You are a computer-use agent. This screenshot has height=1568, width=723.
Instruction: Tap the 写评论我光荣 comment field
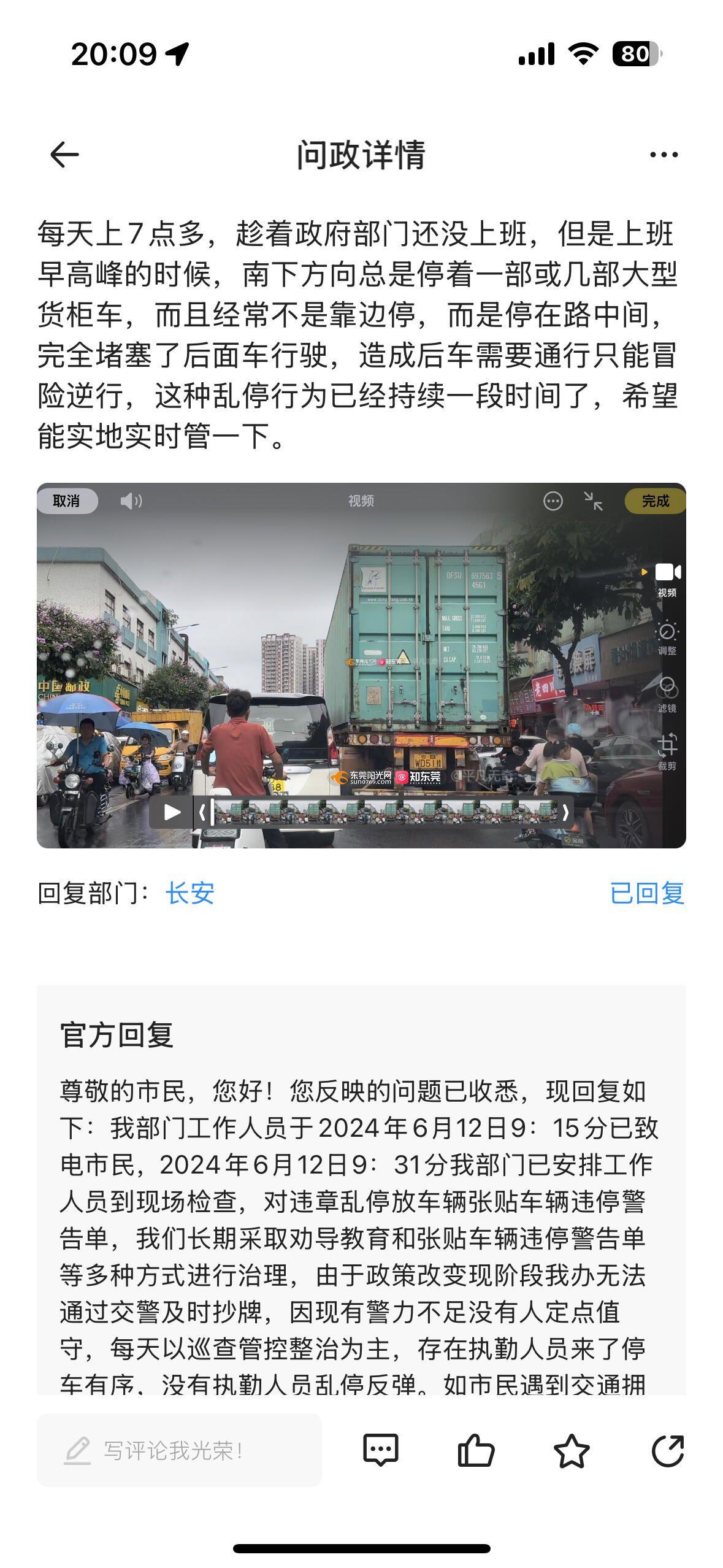pos(179,1450)
